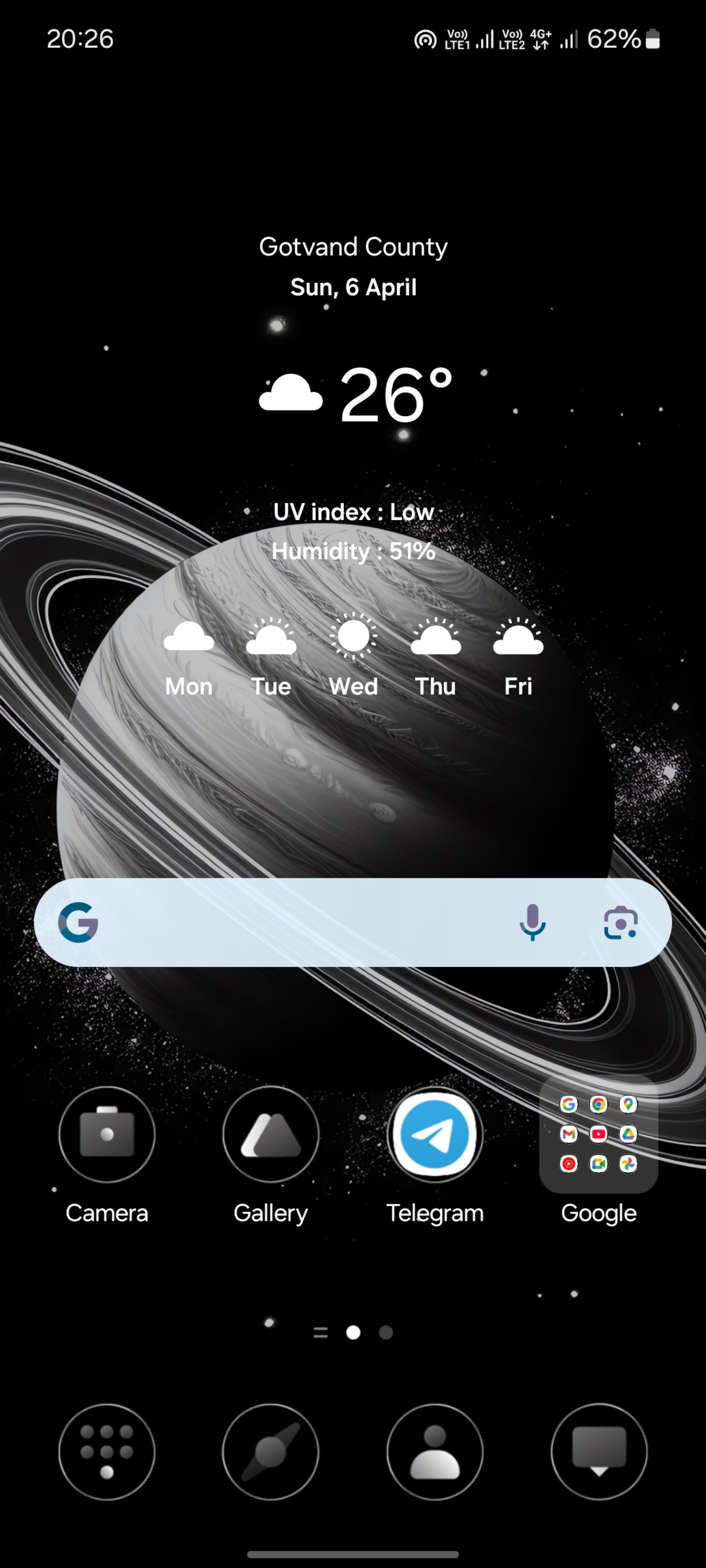Start a voice search with the microphone
The height and width of the screenshot is (1568, 706).
532,922
